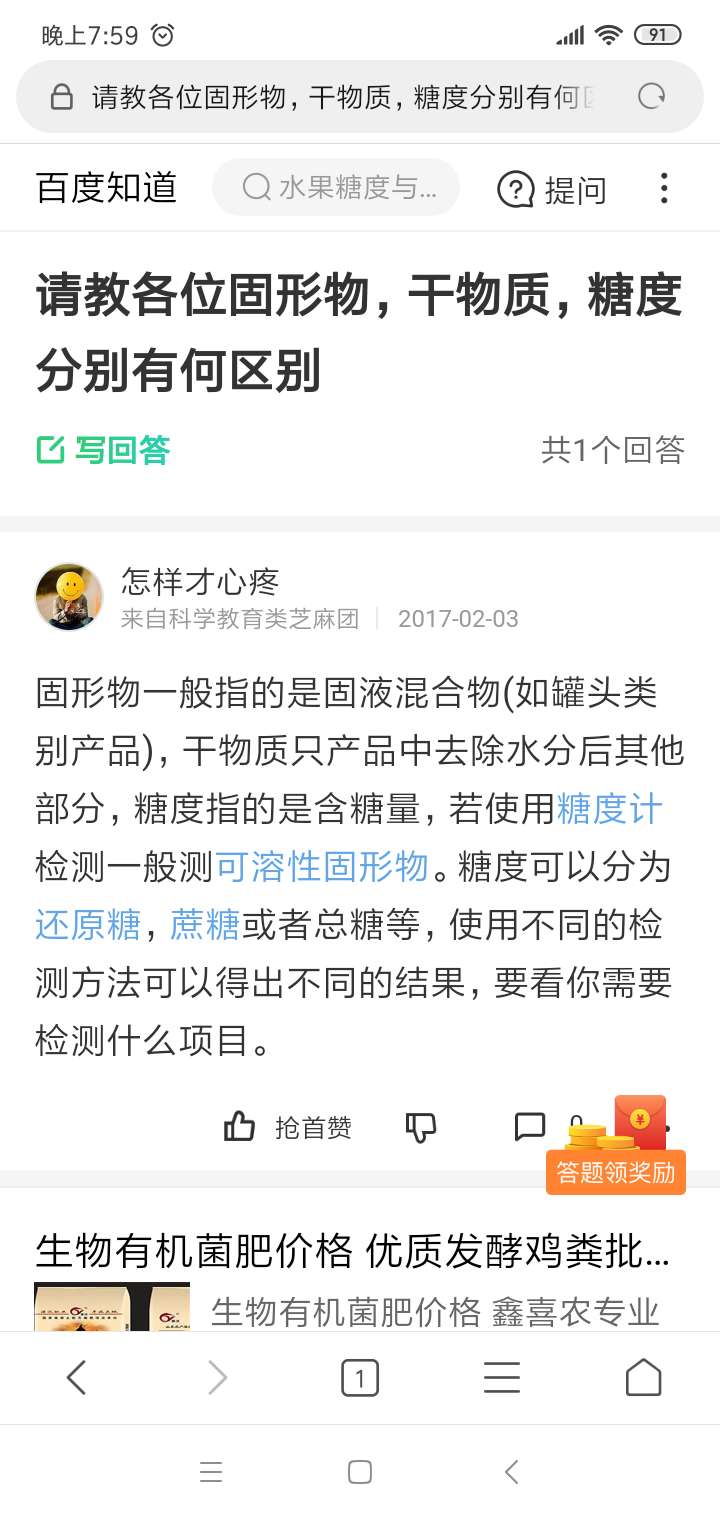The width and height of the screenshot is (720, 1520).
Task: Open the browser hamburger menu
Action: (x=502, y=1378)
